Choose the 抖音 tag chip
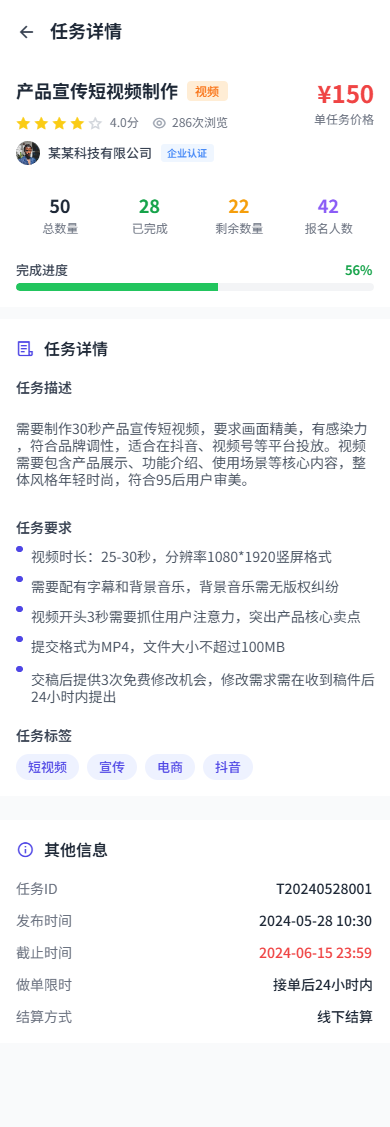The image size is (390, 1127). coord(228,767)
